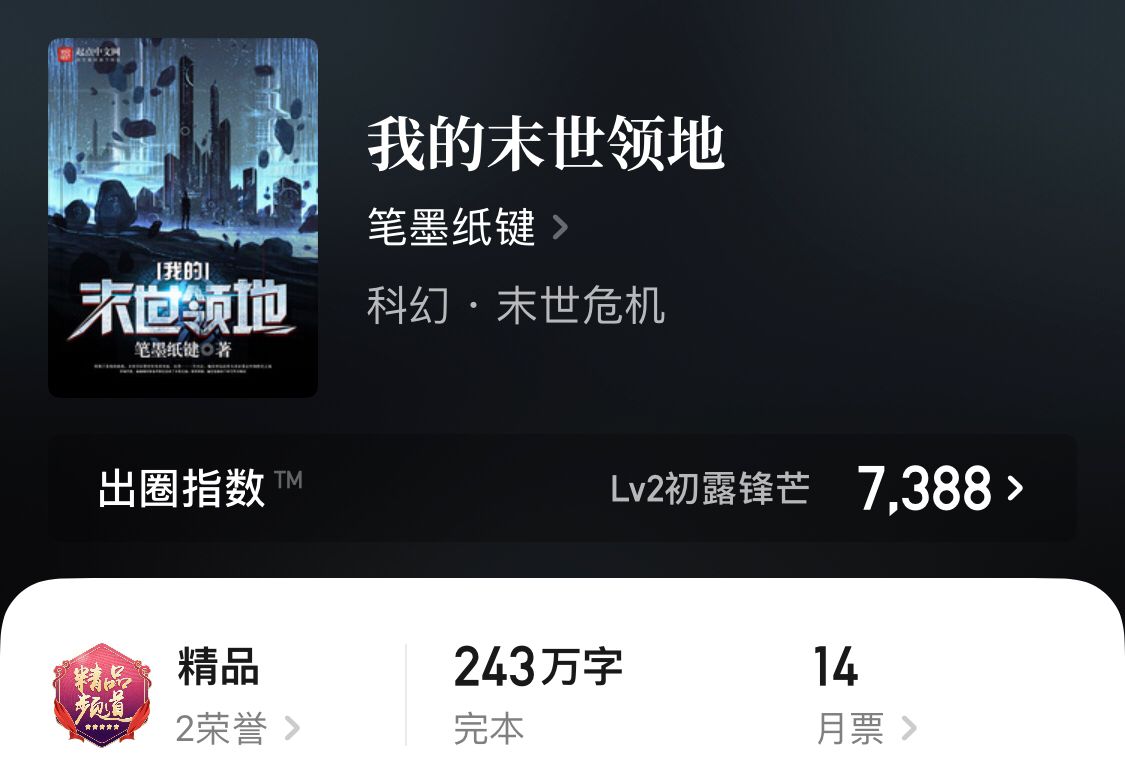The height and width of the screenshot is (775, 1125).
Task: View the 2荣誉 honors list
Action: (237, 730)
